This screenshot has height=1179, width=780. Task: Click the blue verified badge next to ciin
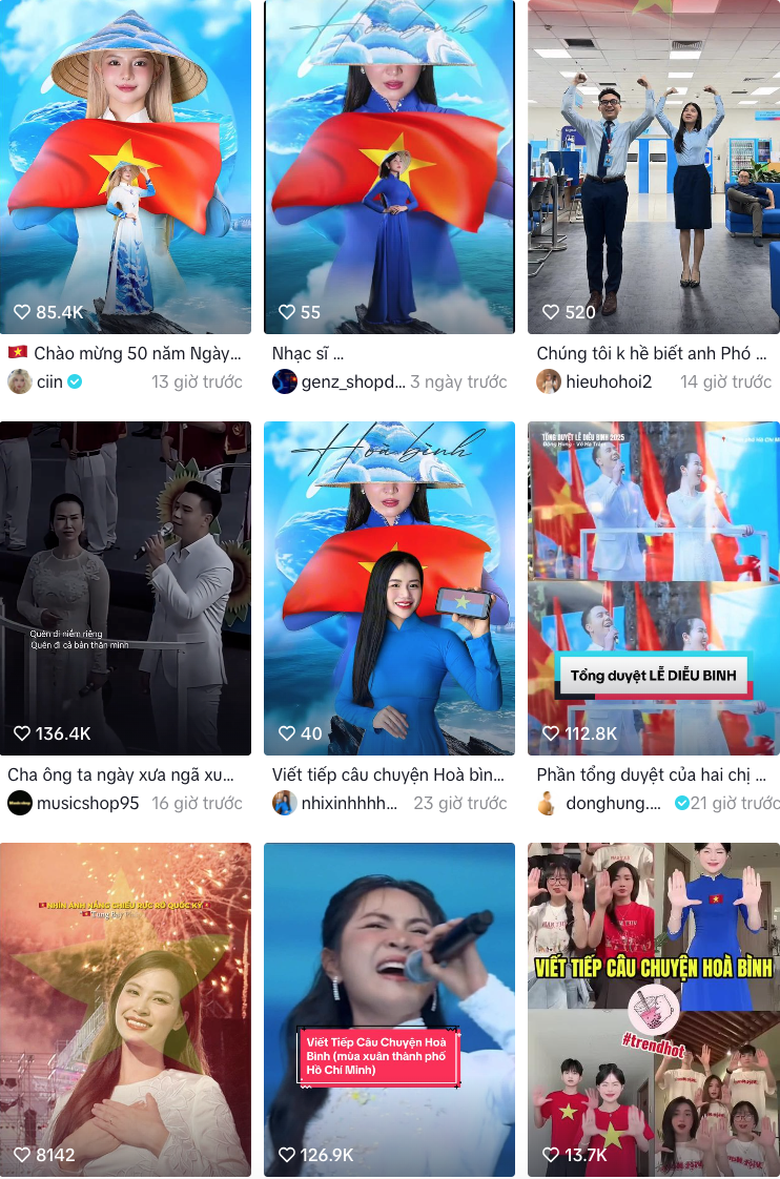[76, 382]
